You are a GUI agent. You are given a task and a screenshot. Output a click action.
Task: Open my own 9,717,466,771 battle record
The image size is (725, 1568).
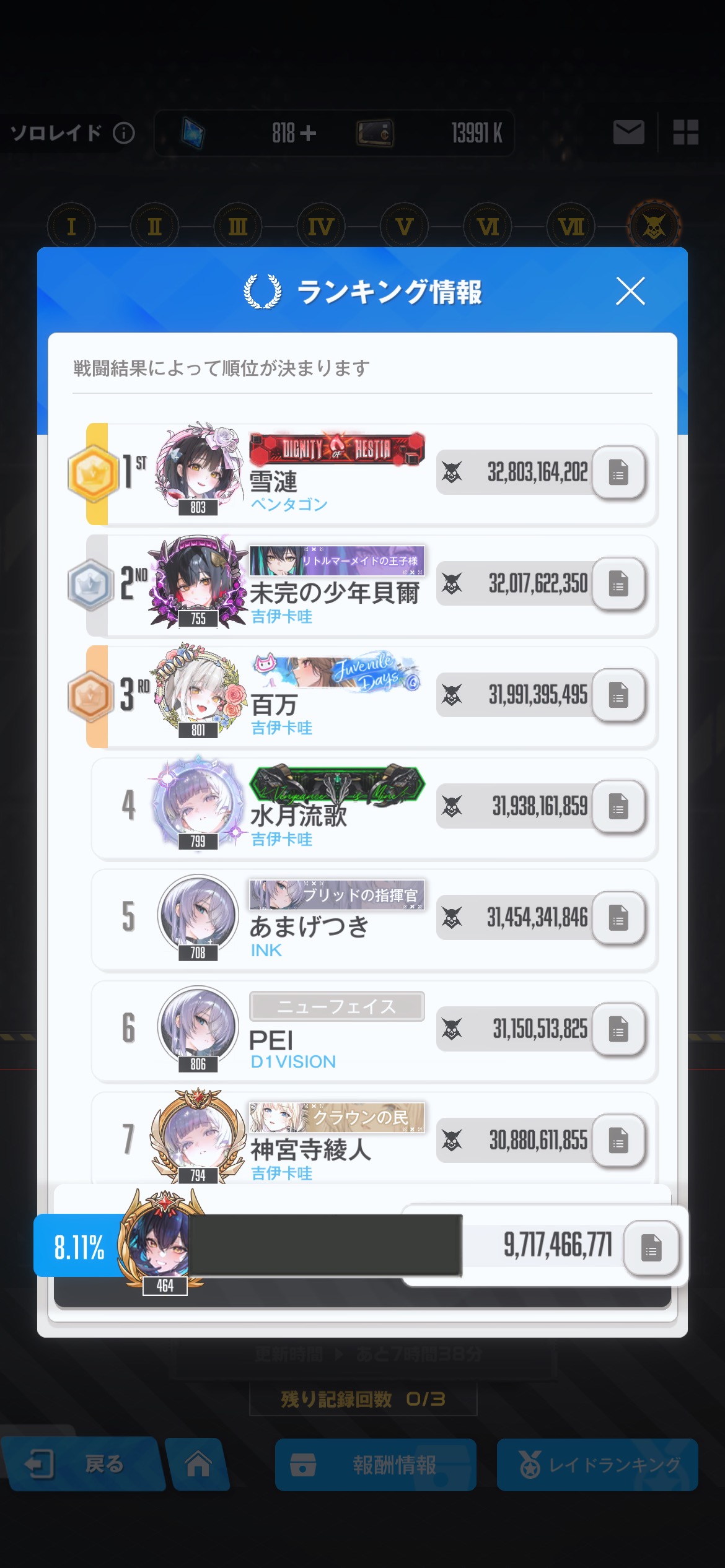click(x=651, y=1248)
